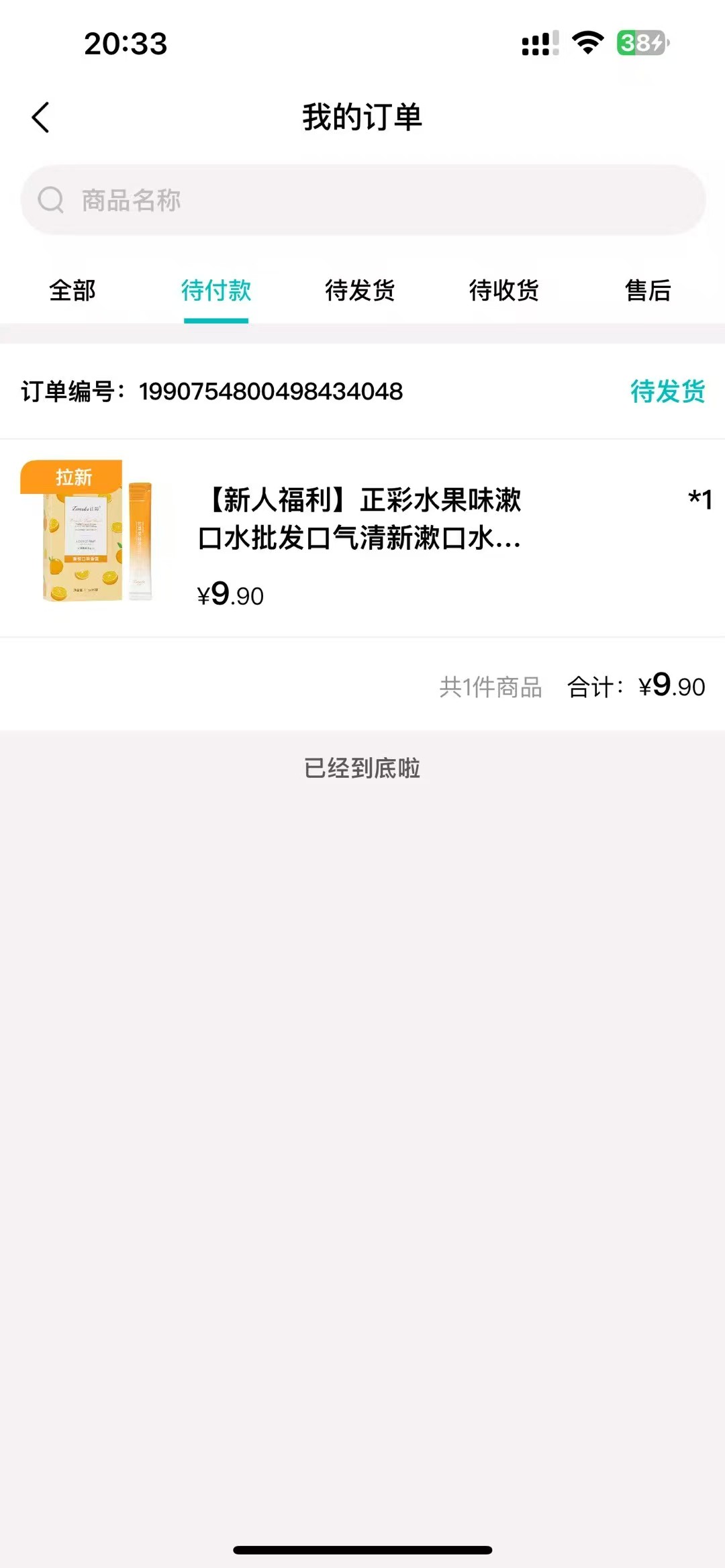Switch to the 全部 tab
This screenshot has width=725, height=1568.
72,291
